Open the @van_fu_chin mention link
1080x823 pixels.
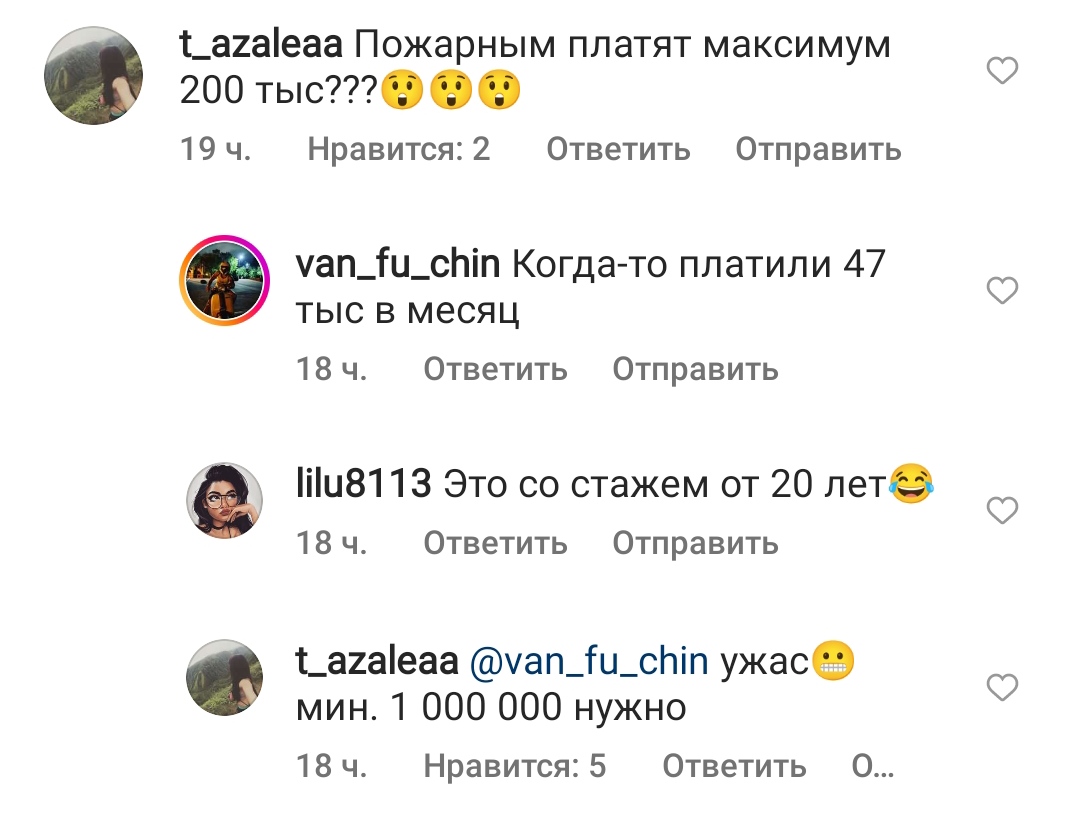click(587, 662)
